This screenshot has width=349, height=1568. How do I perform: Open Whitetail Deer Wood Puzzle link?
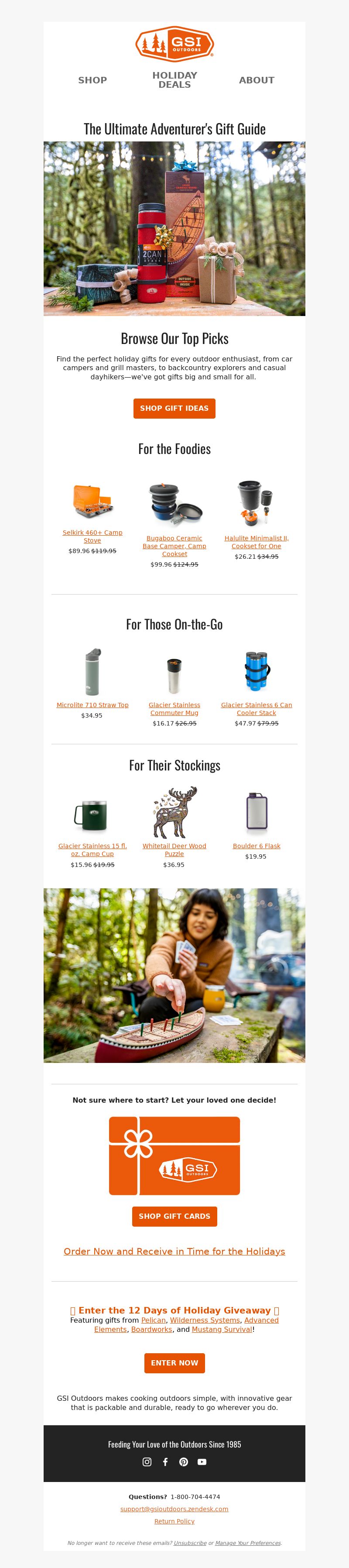pos(174,850)
